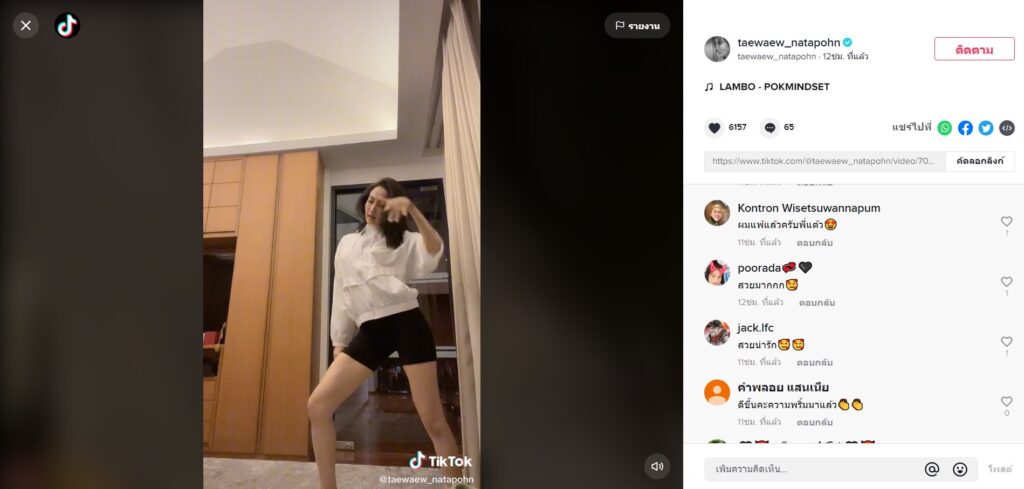The width and height of the screenshot is (1024, 489).
Task: Like Kontron Wisetsuwannapum's comment
Action: 1006,222
